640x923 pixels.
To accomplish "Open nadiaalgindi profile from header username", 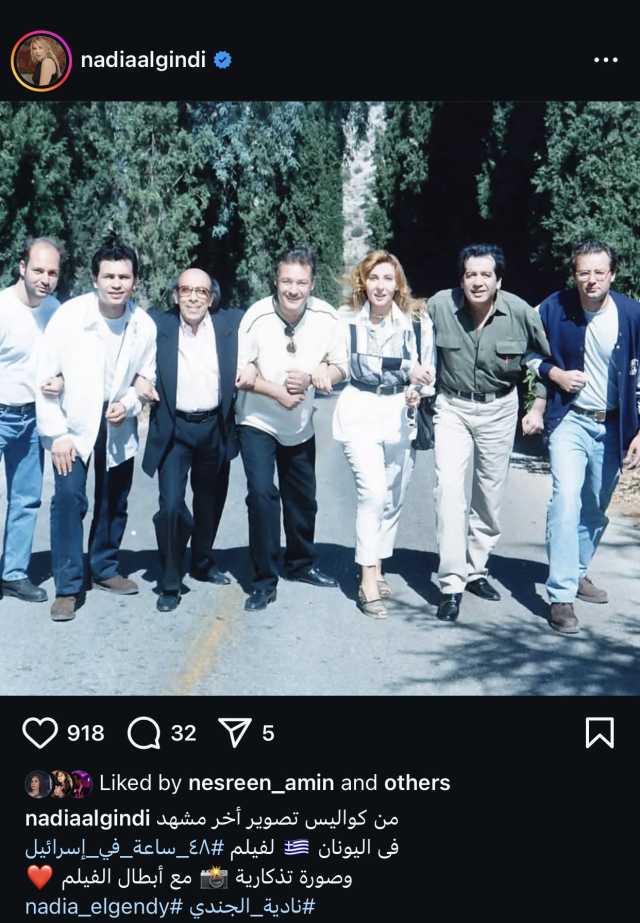I will pyautogui.click(x=143, y=60).
